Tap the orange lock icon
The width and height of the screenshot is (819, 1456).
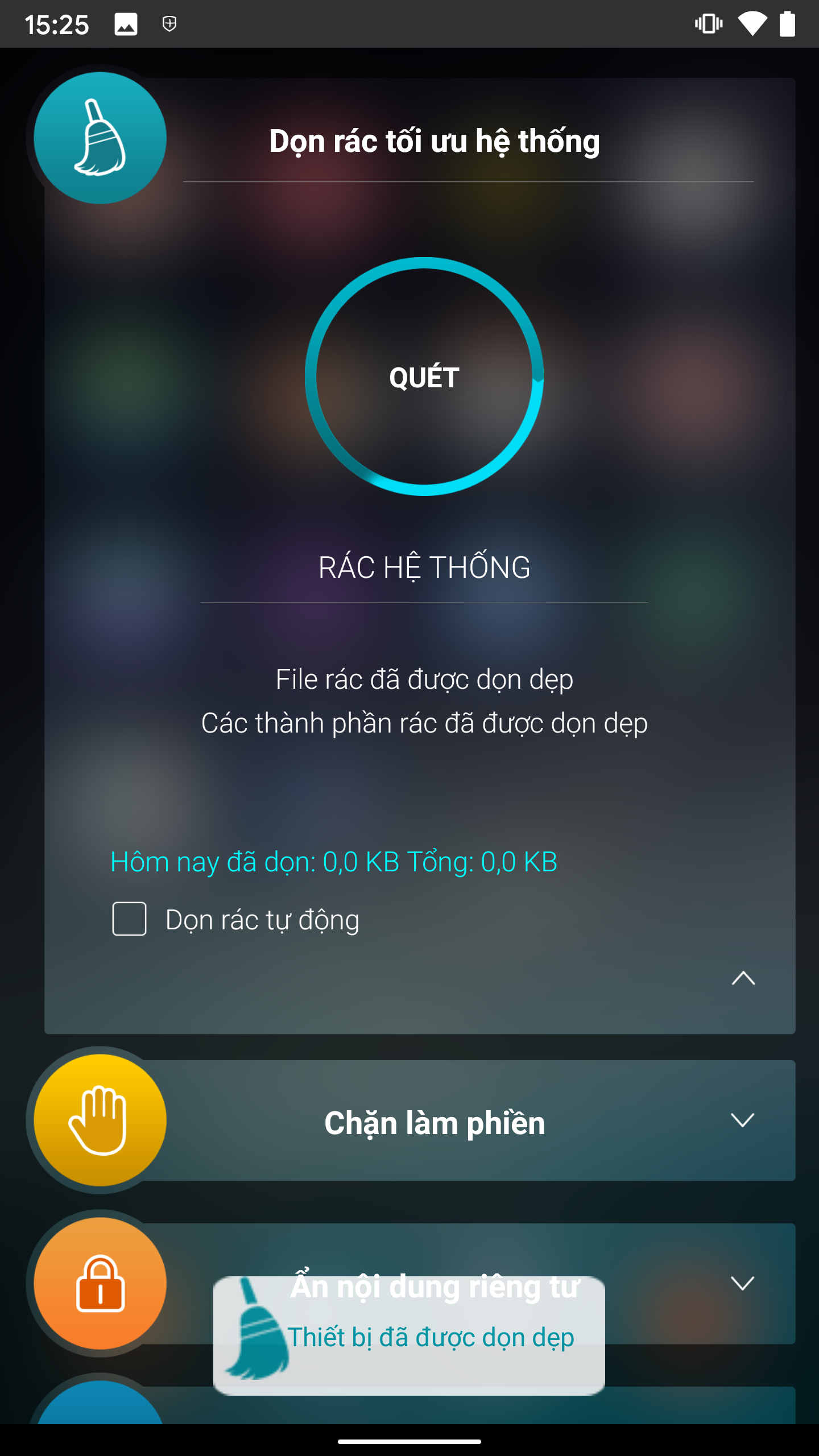click(x=100, y=1284)
